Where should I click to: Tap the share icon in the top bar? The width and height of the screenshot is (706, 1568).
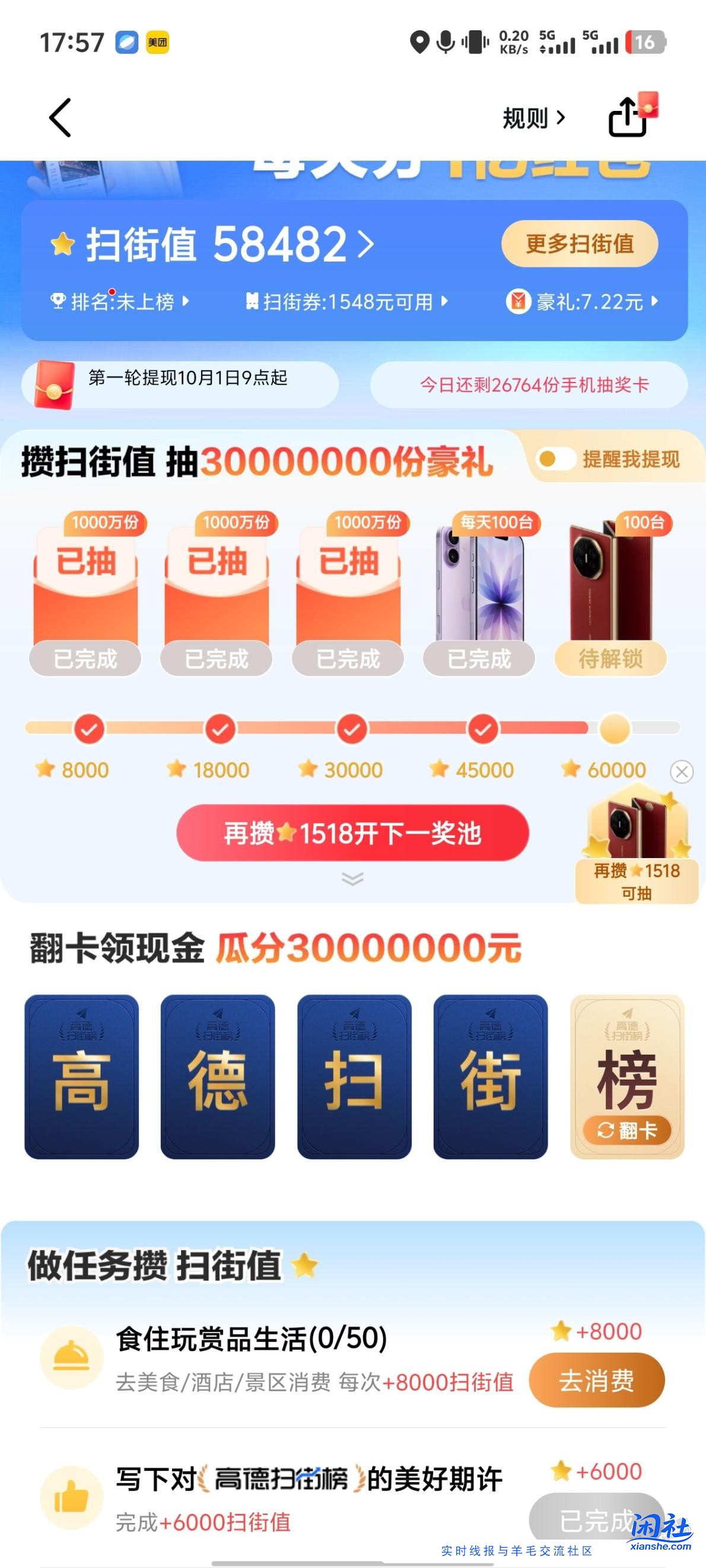[x=628, y=117]
